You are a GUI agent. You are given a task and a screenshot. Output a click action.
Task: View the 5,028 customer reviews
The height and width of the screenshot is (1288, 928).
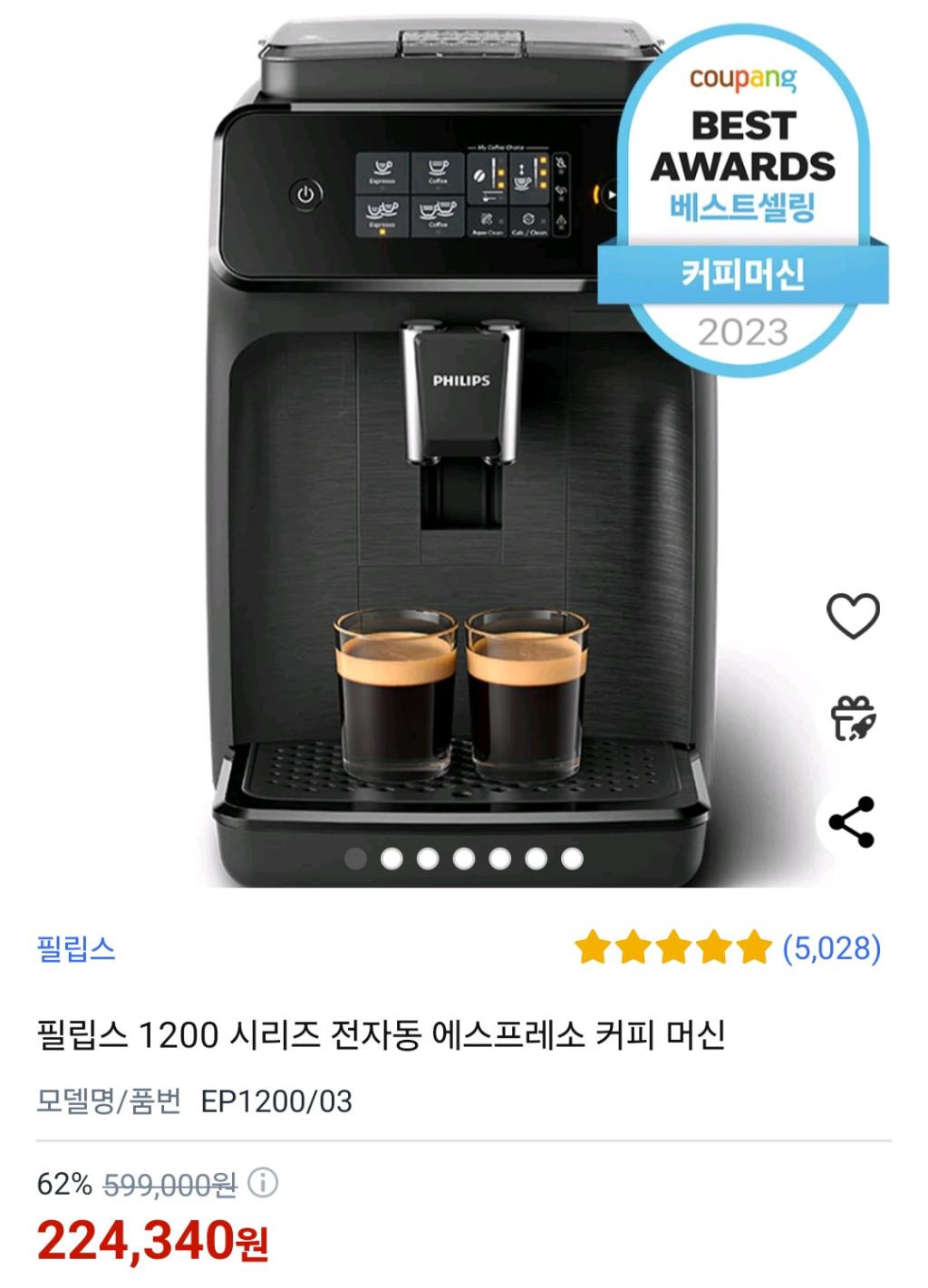(x=831, y=948)
